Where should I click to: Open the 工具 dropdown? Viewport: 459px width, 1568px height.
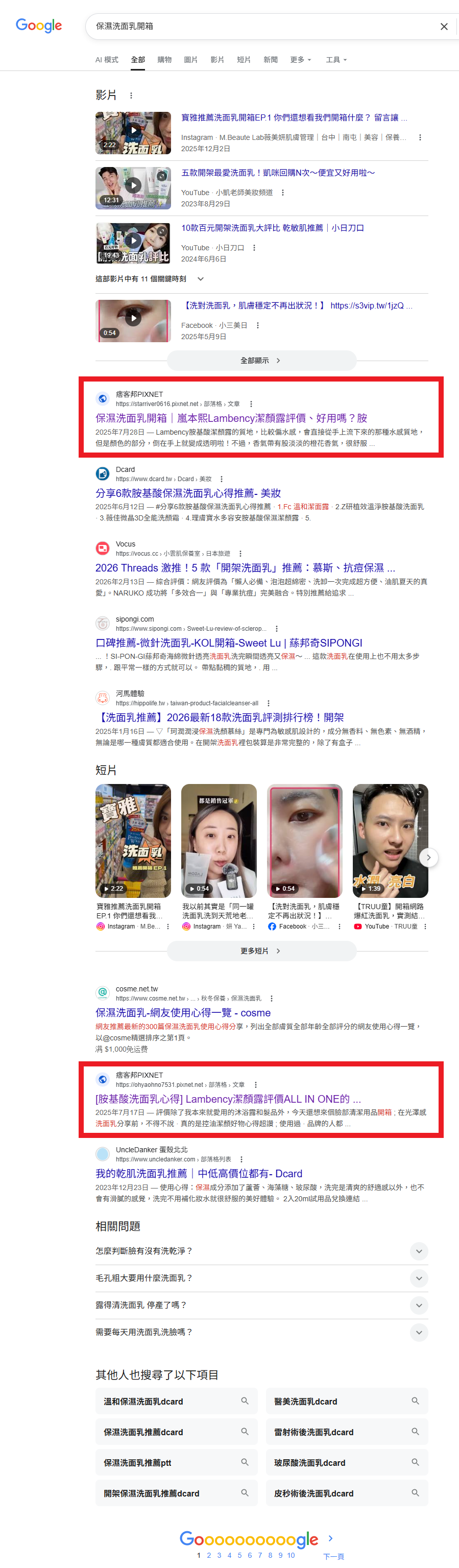(336, 60)
